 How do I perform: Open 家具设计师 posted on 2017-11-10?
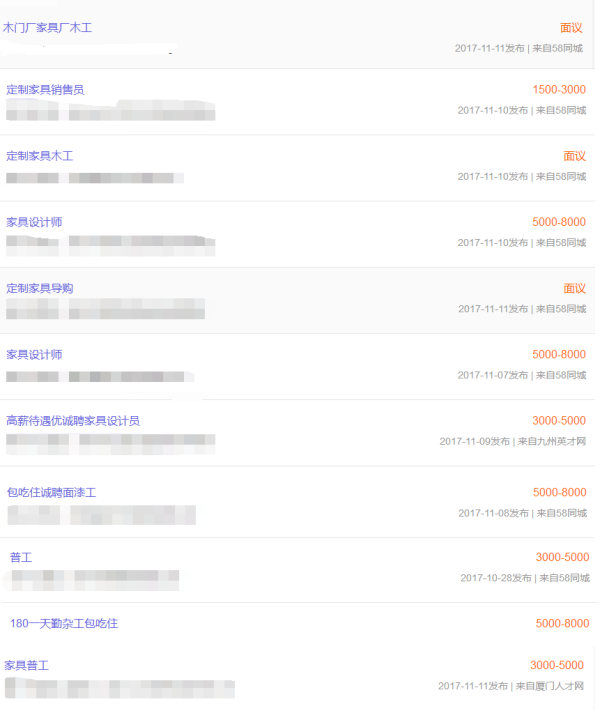[x=34, y=222]
